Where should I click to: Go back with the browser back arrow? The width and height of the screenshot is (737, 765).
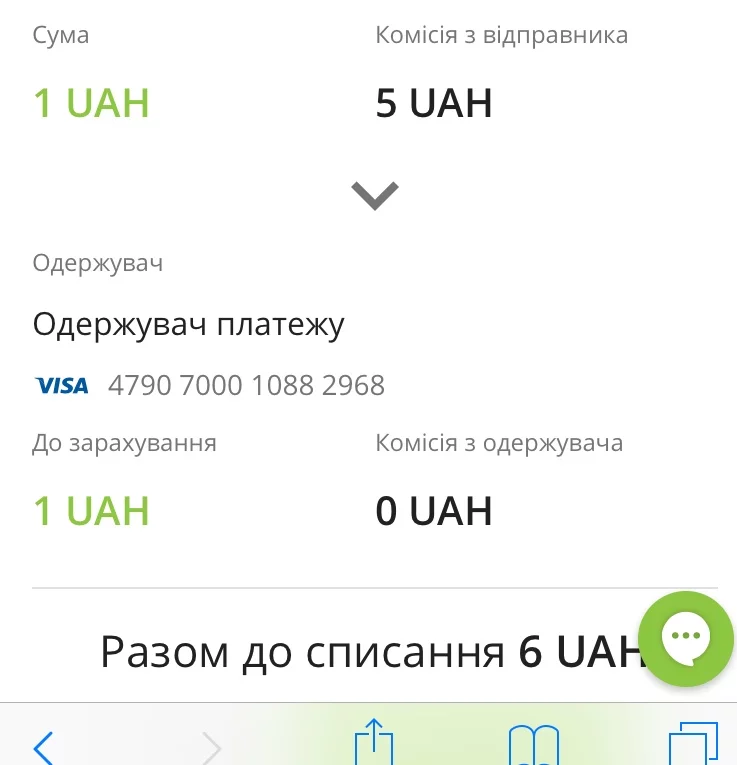pos(43,746)
